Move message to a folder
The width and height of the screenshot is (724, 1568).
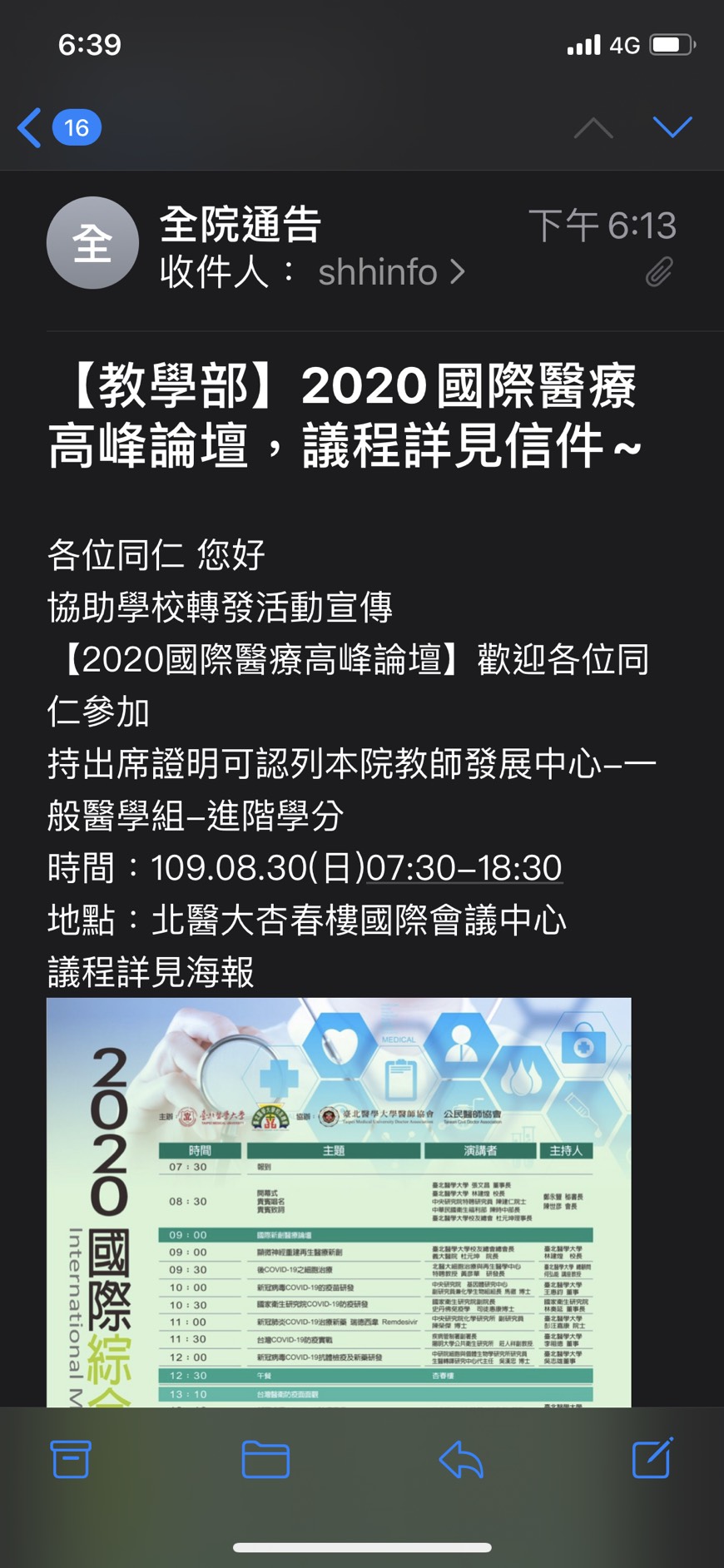click(x=265, y=1458)
